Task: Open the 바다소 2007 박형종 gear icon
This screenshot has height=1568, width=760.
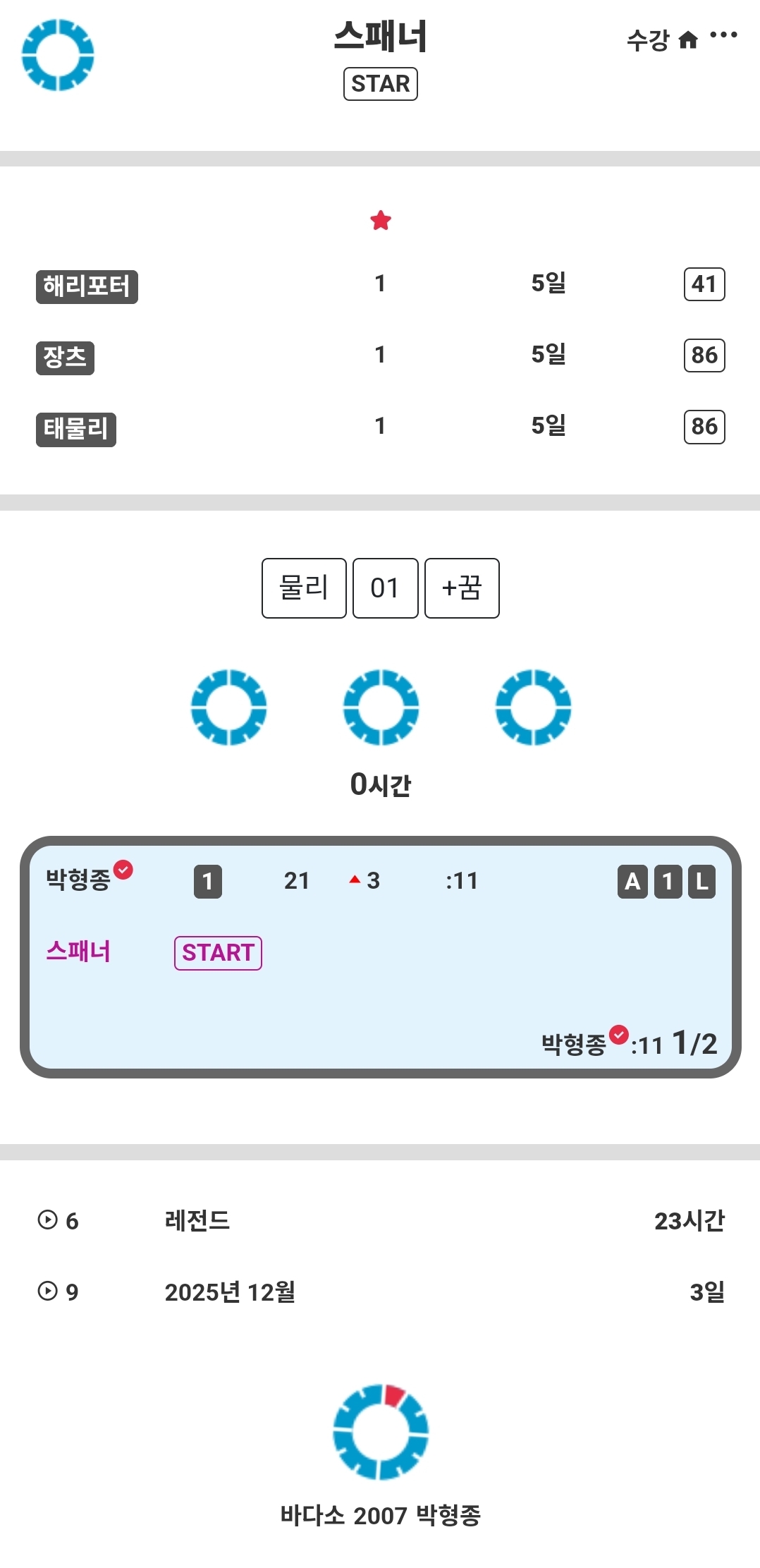Action: tap(381, 1432)
